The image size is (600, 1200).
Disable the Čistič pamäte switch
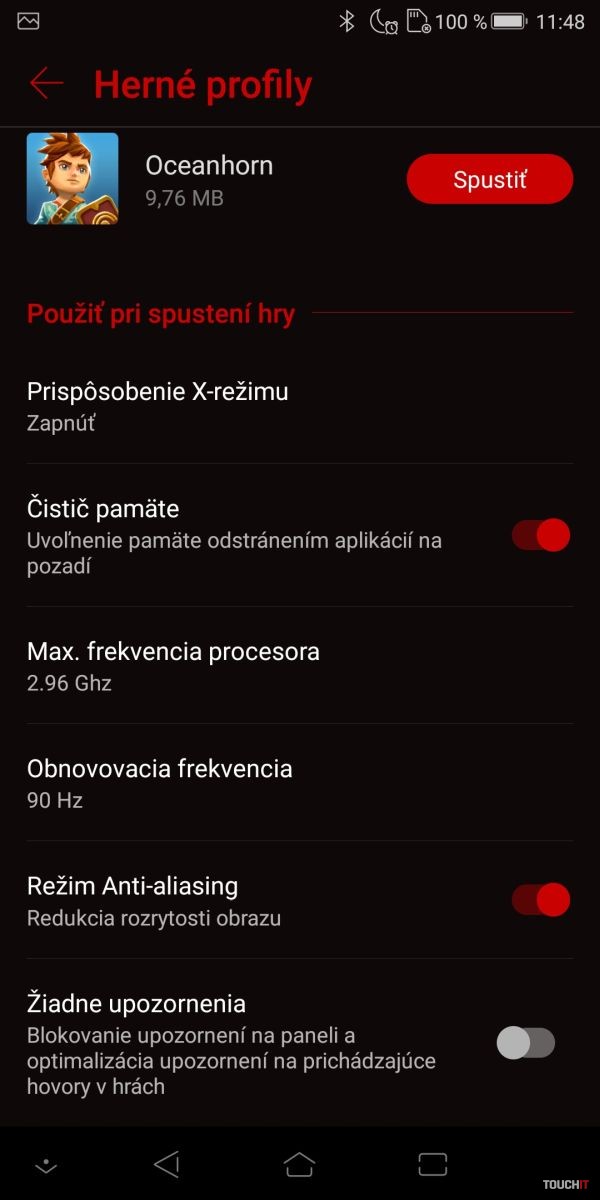coord(541,535)
